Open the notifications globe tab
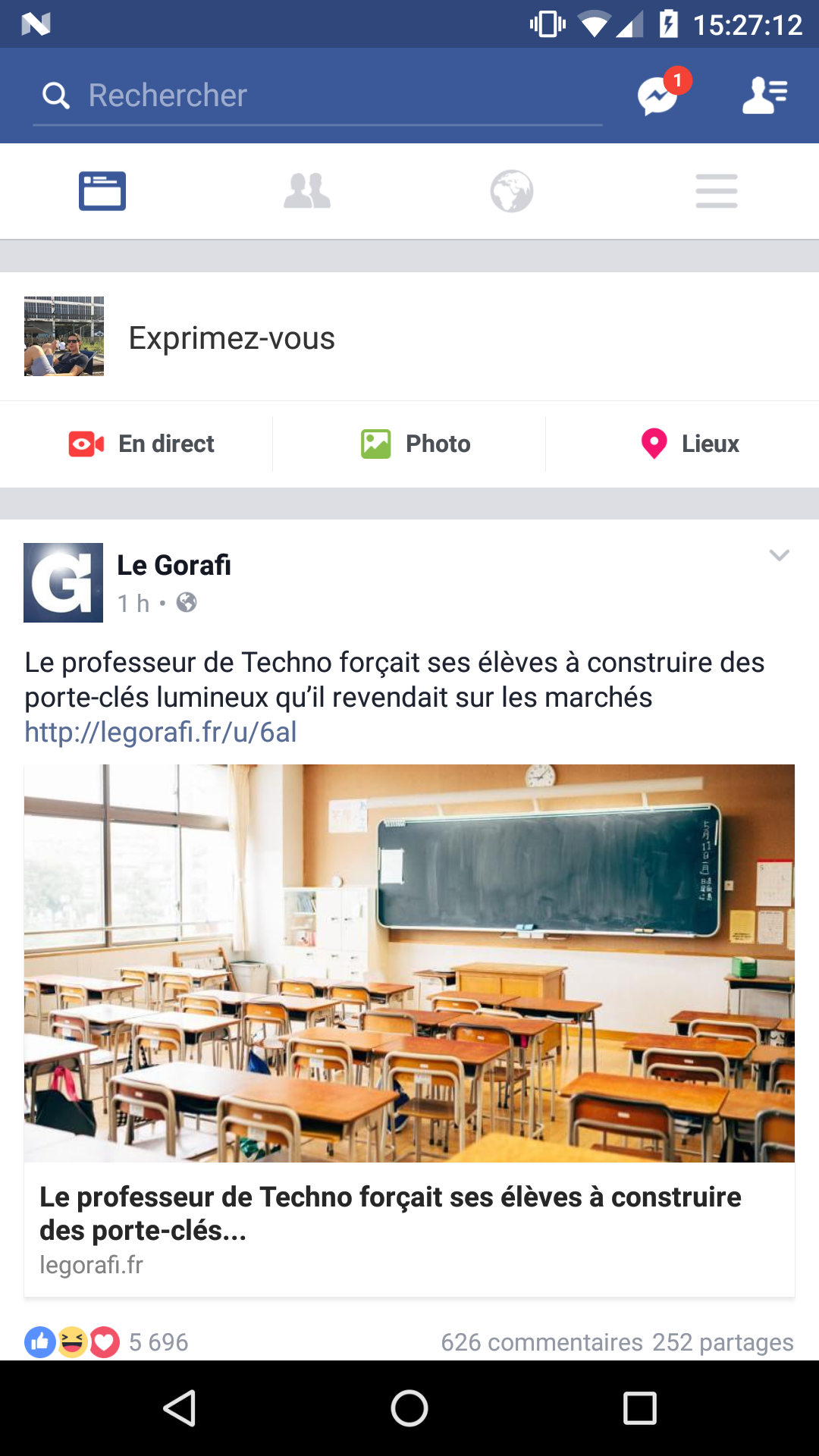Viewport: 819px width, 1456px height. pyautogui.click(x=512, y=191)
